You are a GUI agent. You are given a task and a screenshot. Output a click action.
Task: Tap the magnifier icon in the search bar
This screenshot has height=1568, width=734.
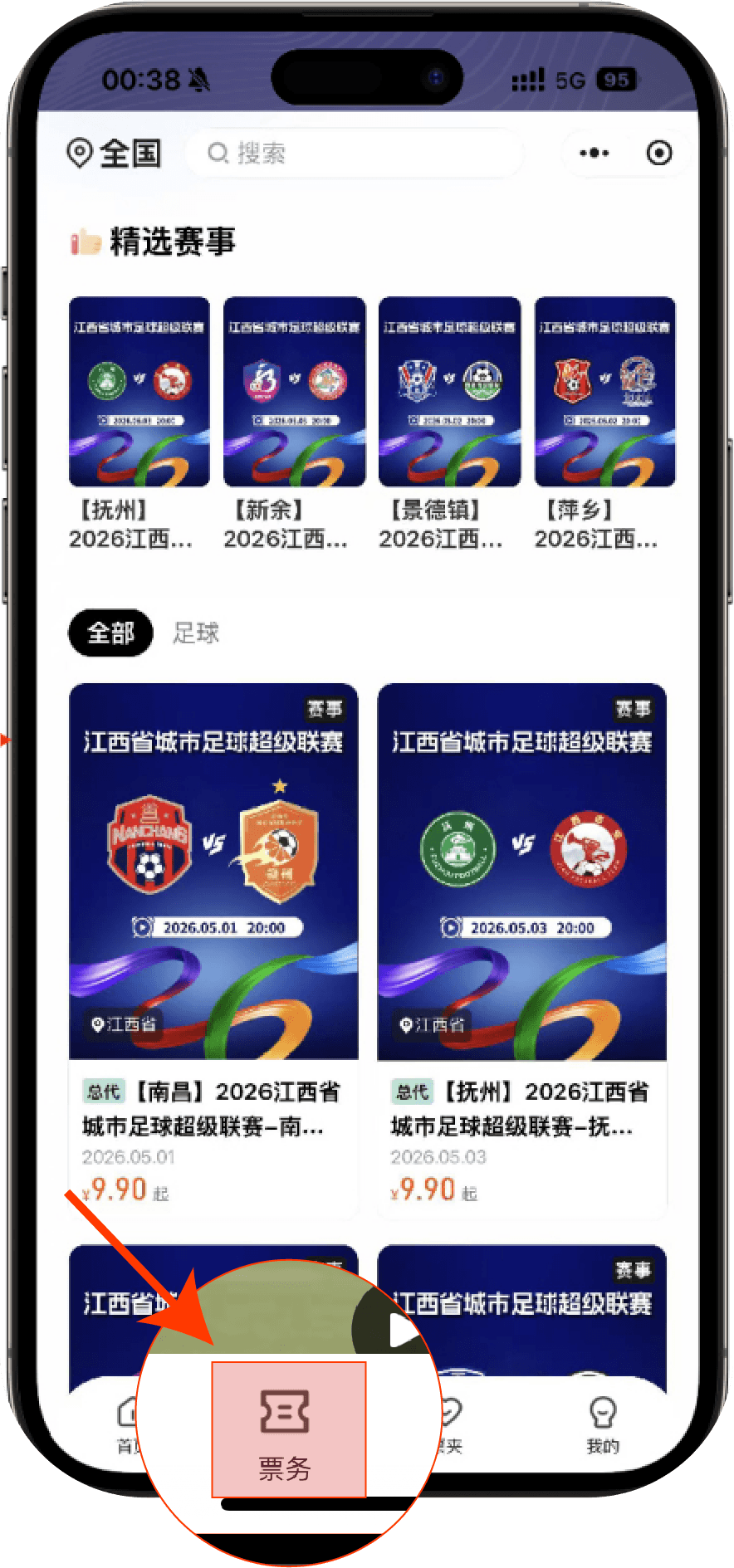tap(218, 153)
